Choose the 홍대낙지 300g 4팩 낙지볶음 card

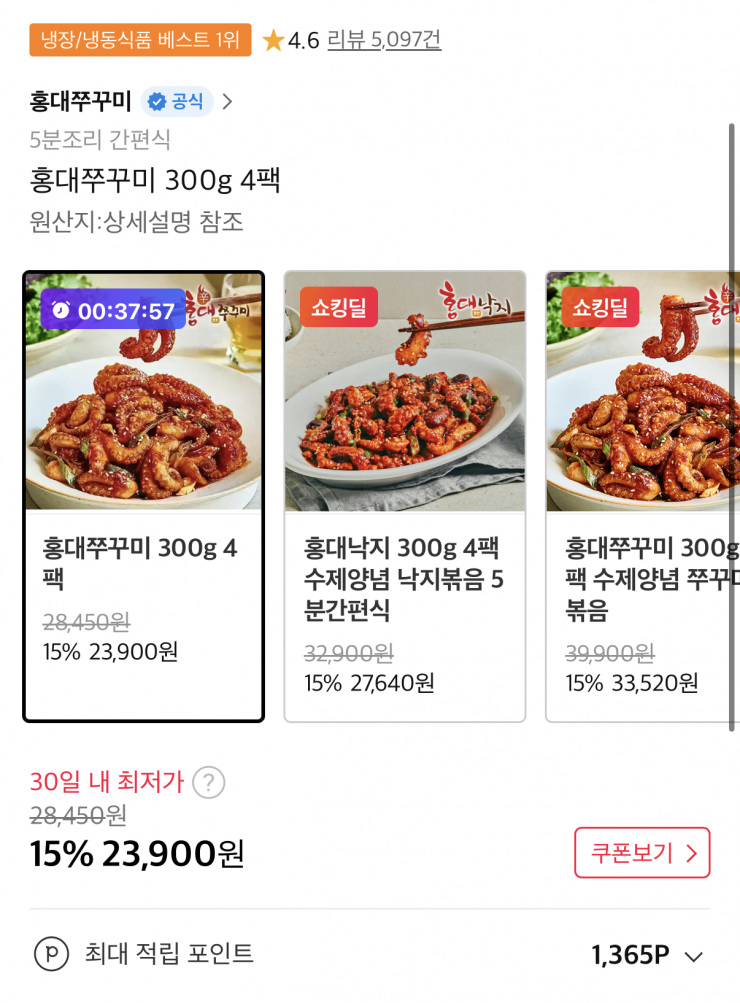tap(405, 496)
